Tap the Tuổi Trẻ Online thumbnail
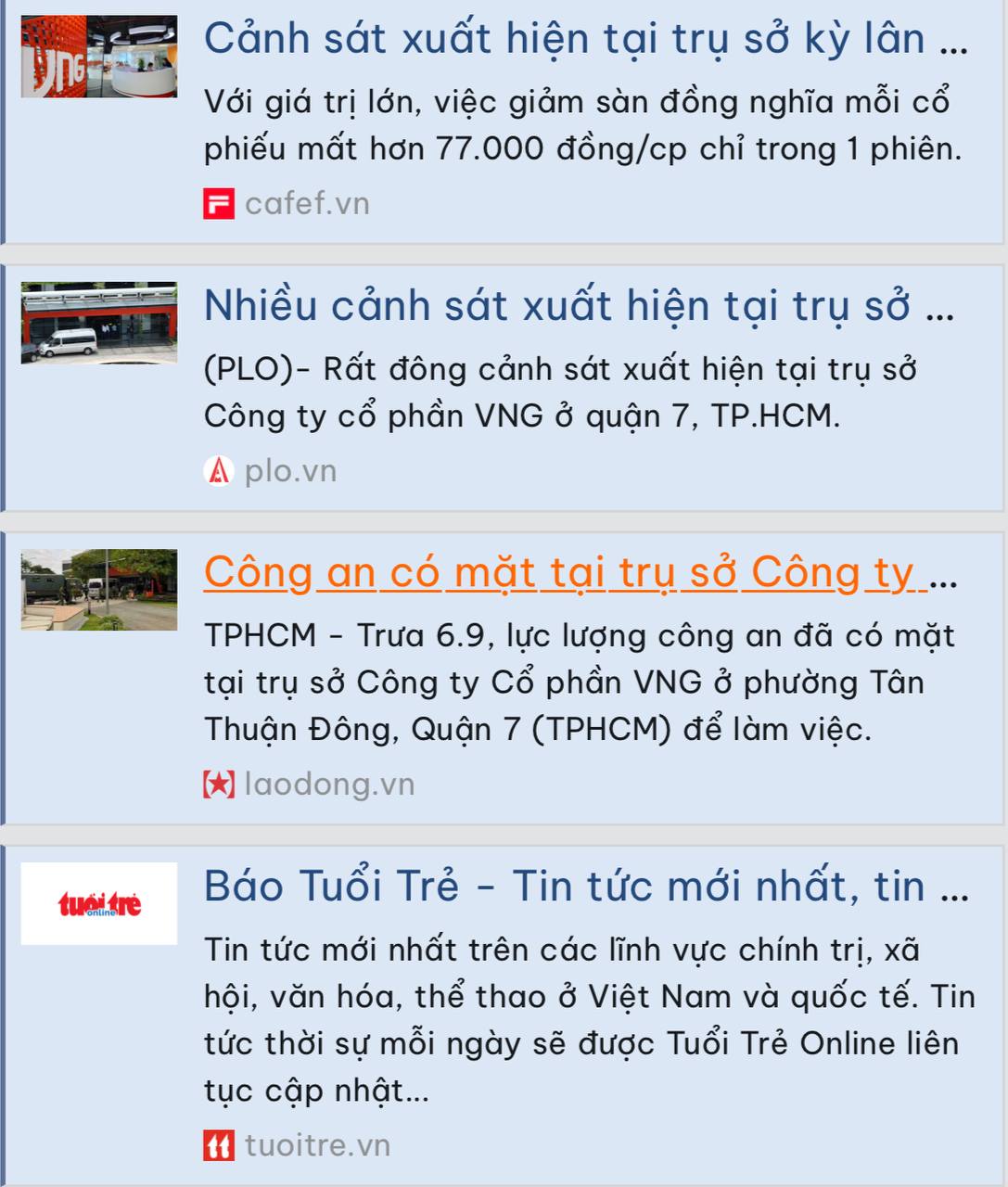 point(99,903)
